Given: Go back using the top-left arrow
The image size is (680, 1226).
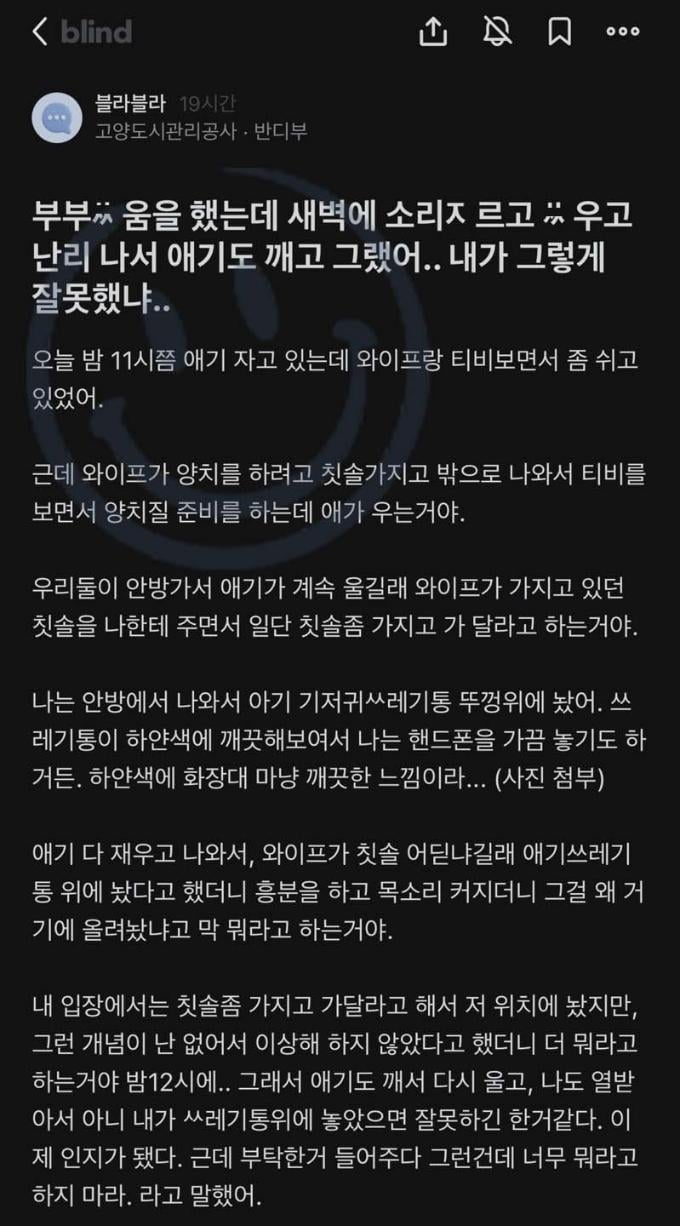Looking at the screenshot, I should point(40,32).
